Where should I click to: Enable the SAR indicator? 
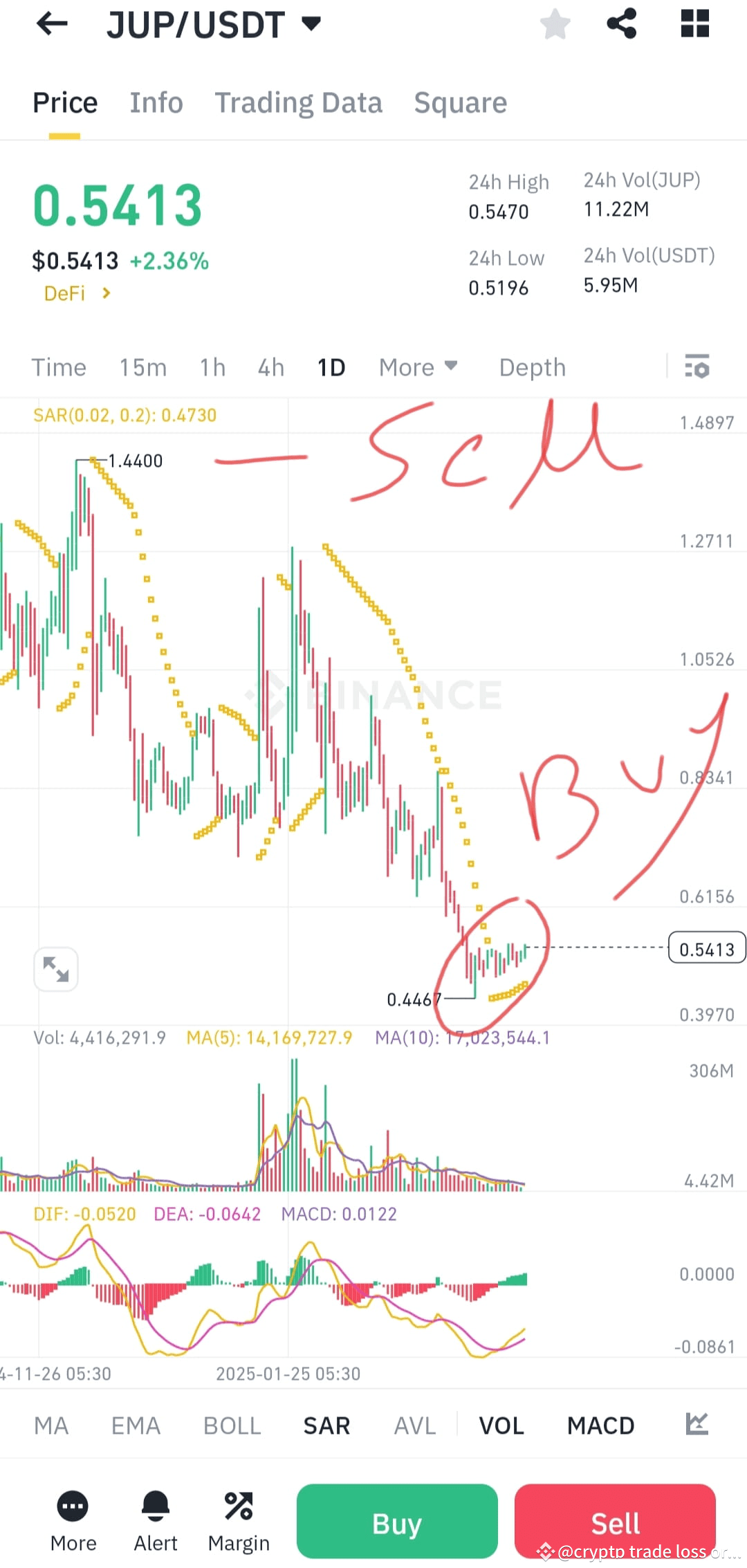pos(326,1425)
